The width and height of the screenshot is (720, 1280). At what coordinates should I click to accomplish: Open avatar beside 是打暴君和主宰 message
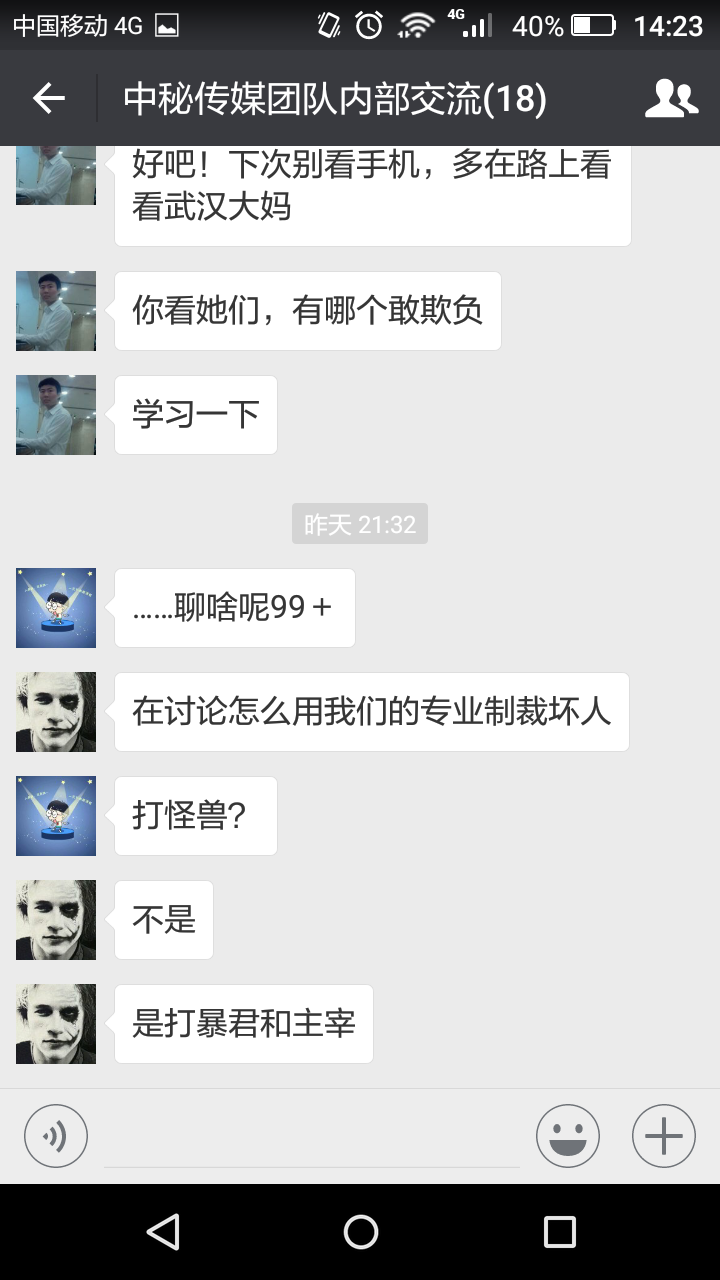(56, 1024)
